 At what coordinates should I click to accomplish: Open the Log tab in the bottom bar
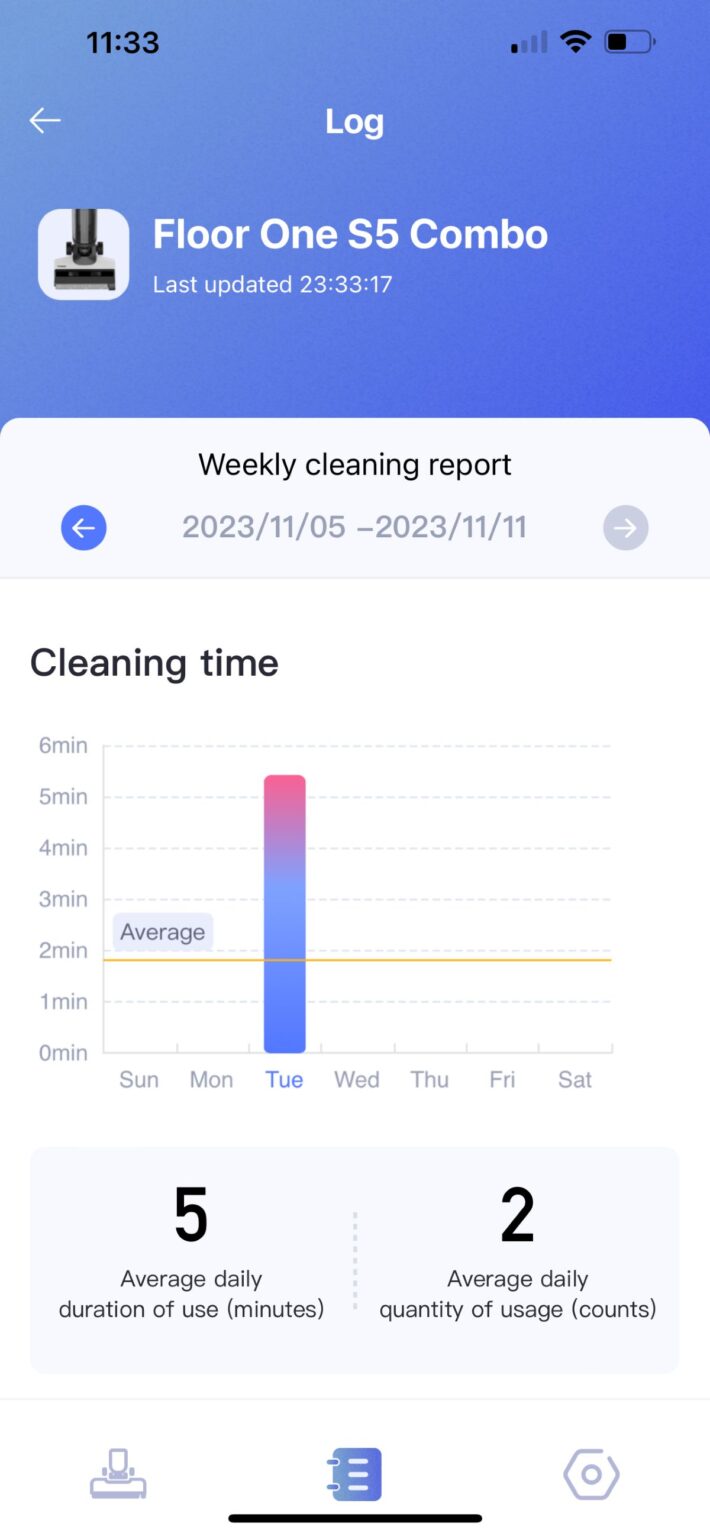pyautogui.click(x=354, y=1473)
